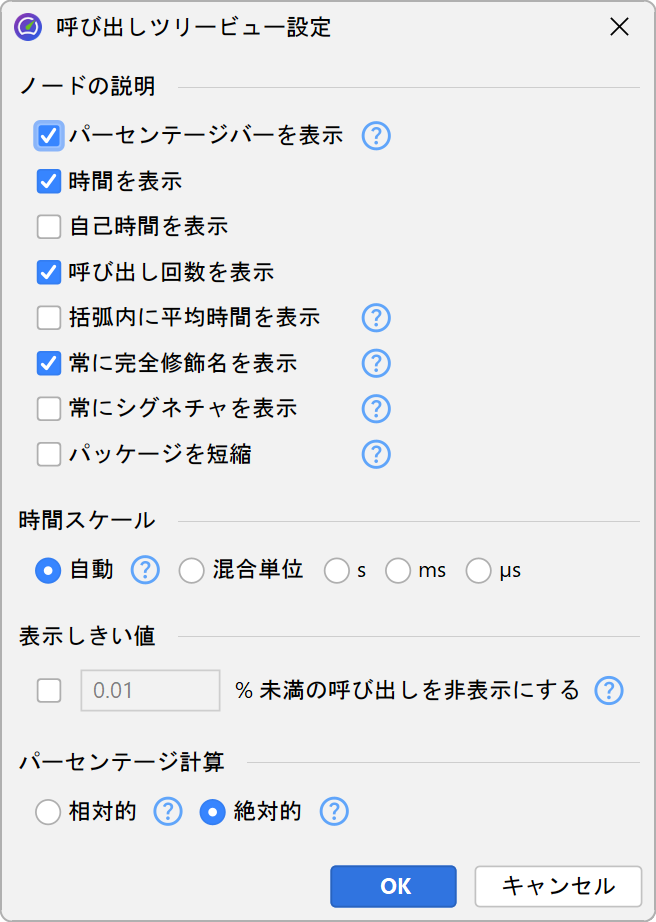
Task: Enable 自己時間を表示
Action: tap(49, 227)
